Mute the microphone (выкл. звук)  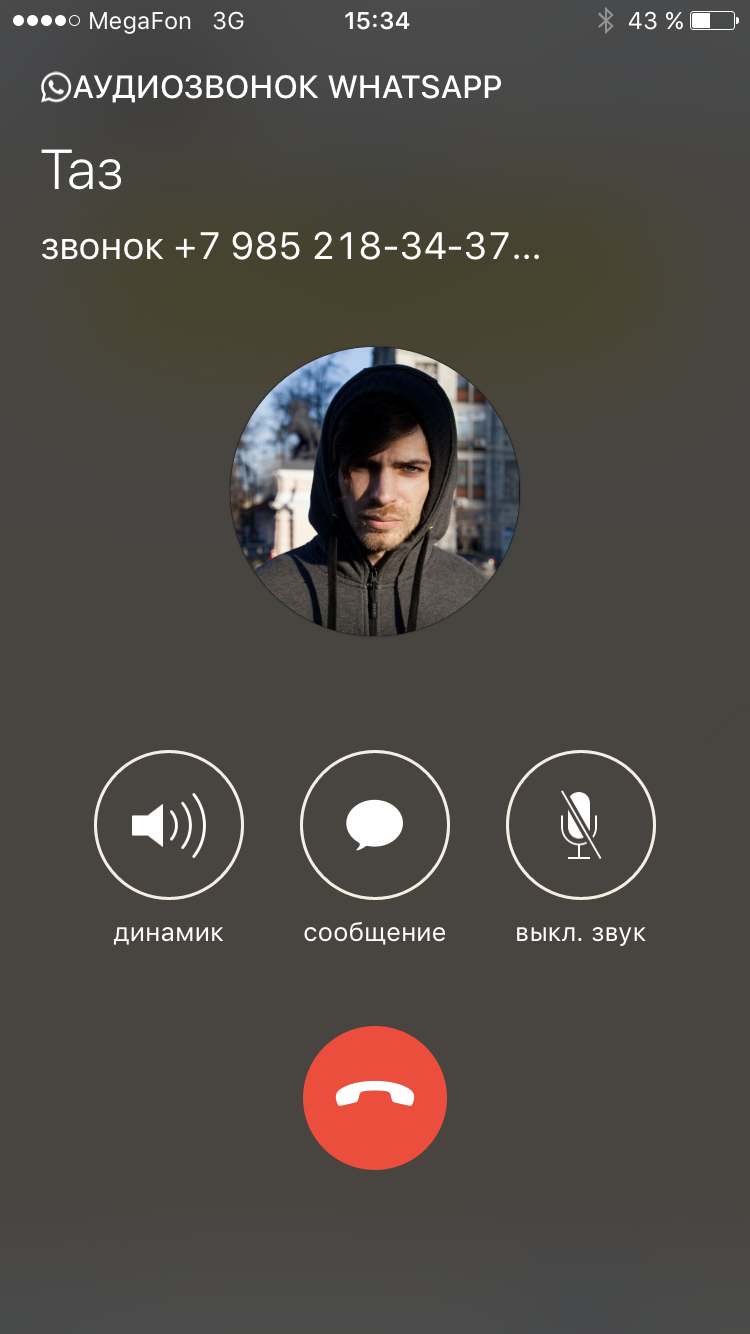pyautogui.click(x=581, y=826)
